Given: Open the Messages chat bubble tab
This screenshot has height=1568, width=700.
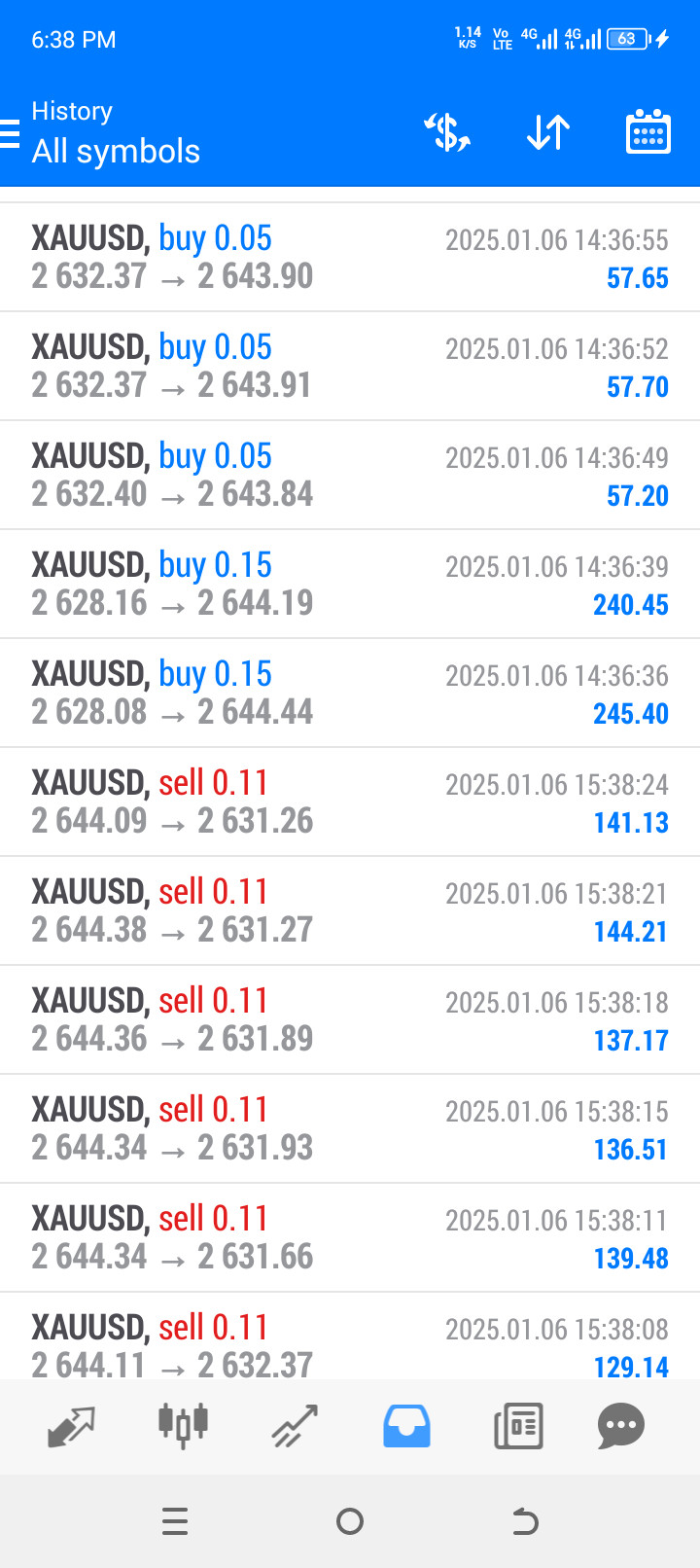Looking at the screenshot, I should click(x=621, y=1426).
